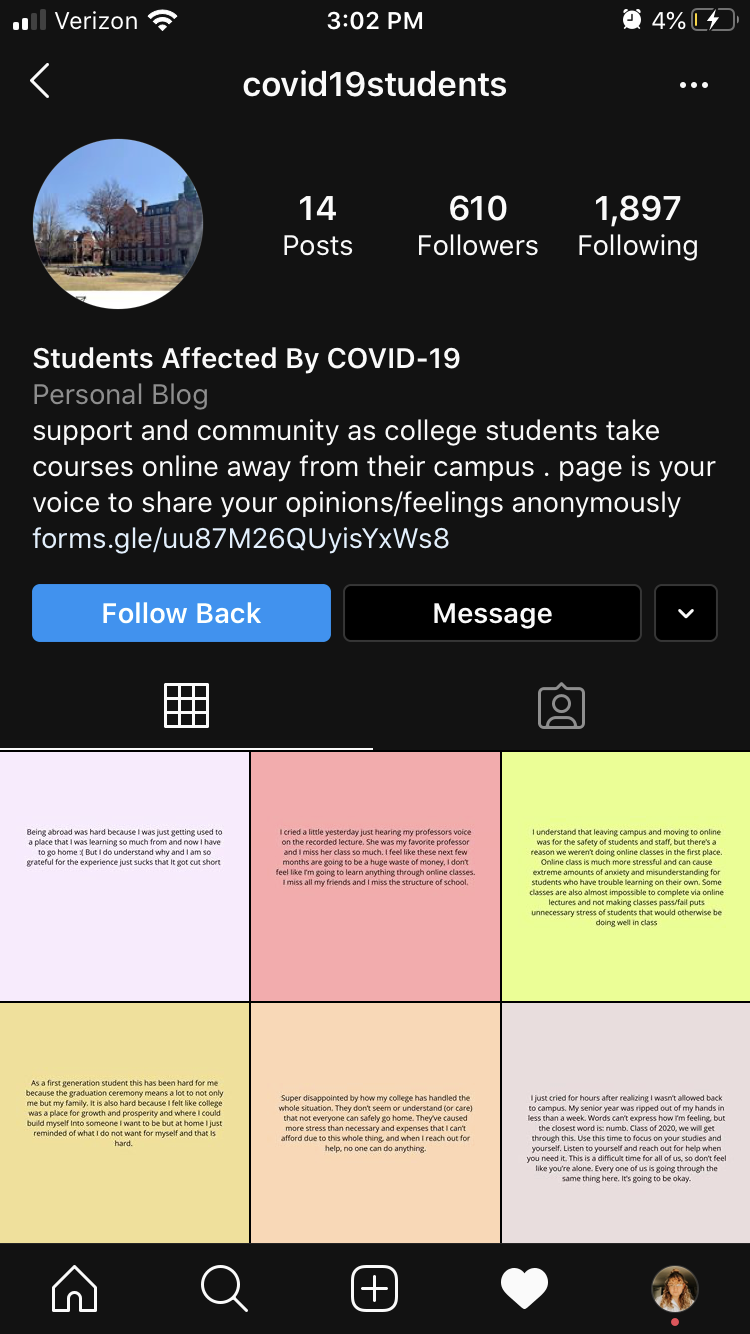Go to the Home feed tab
The image size is (750, 1334).
[x=75, y=1288]
